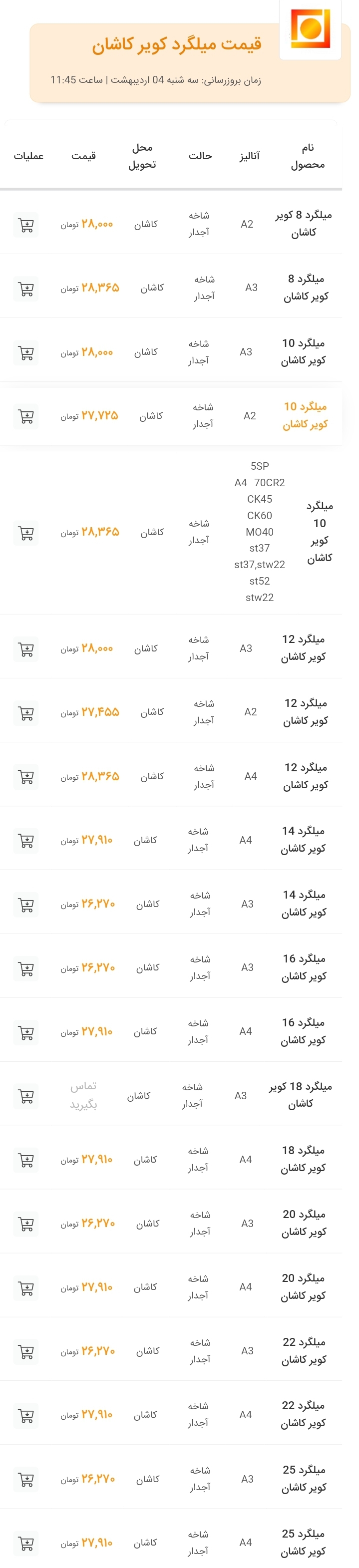
Task: Add the 12mm A2 rebar to cart
Action: point(26,713)
